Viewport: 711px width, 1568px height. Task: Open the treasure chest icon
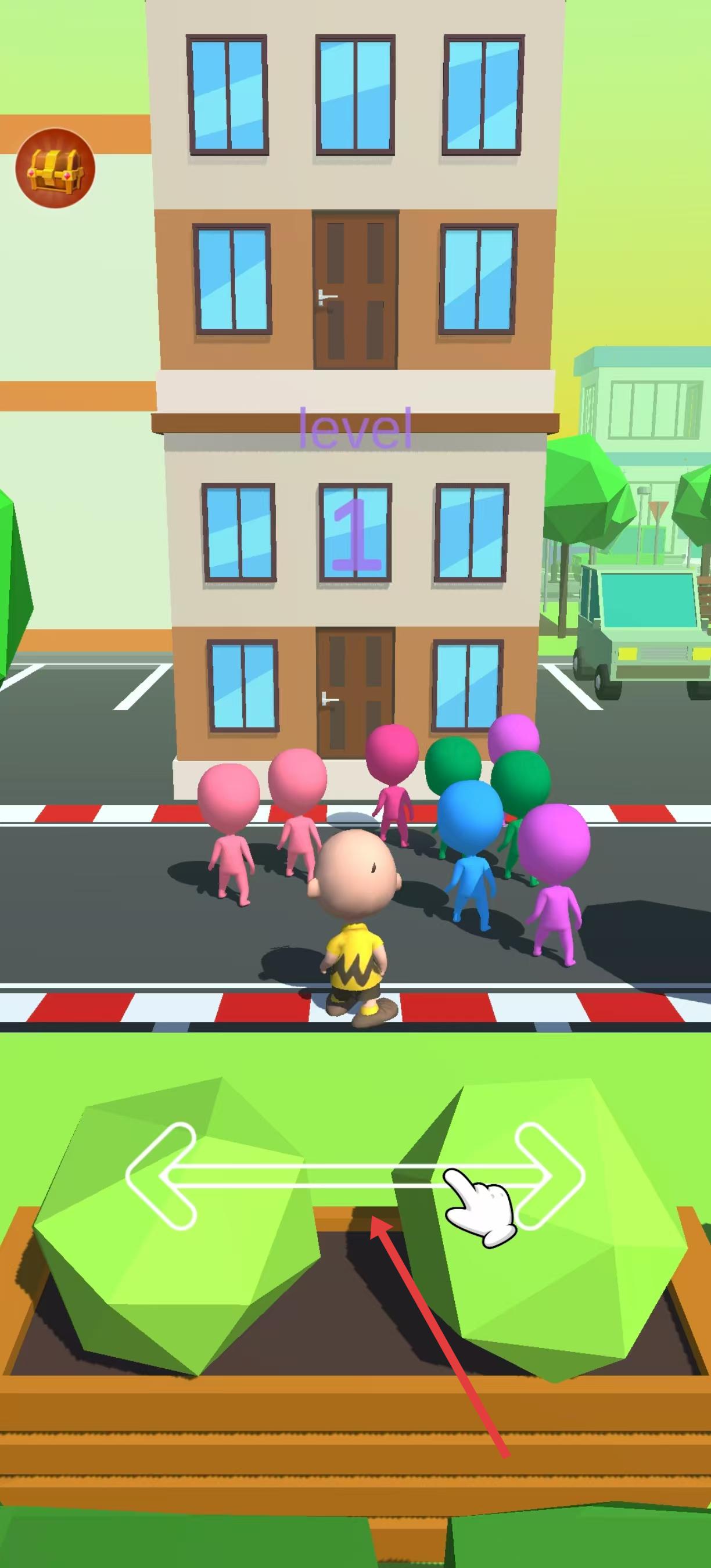(55, 168)
